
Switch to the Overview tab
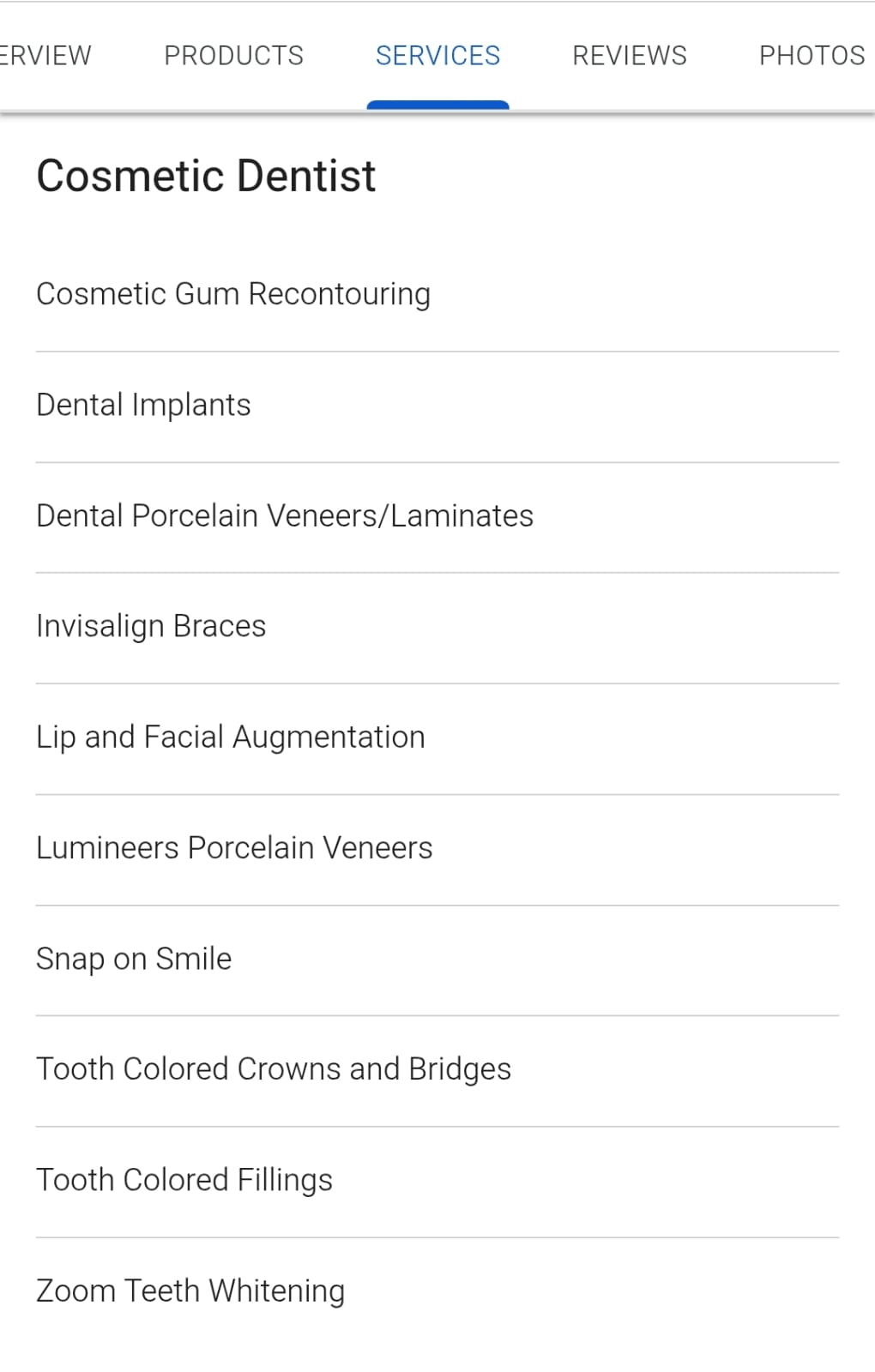pos(45,56)
